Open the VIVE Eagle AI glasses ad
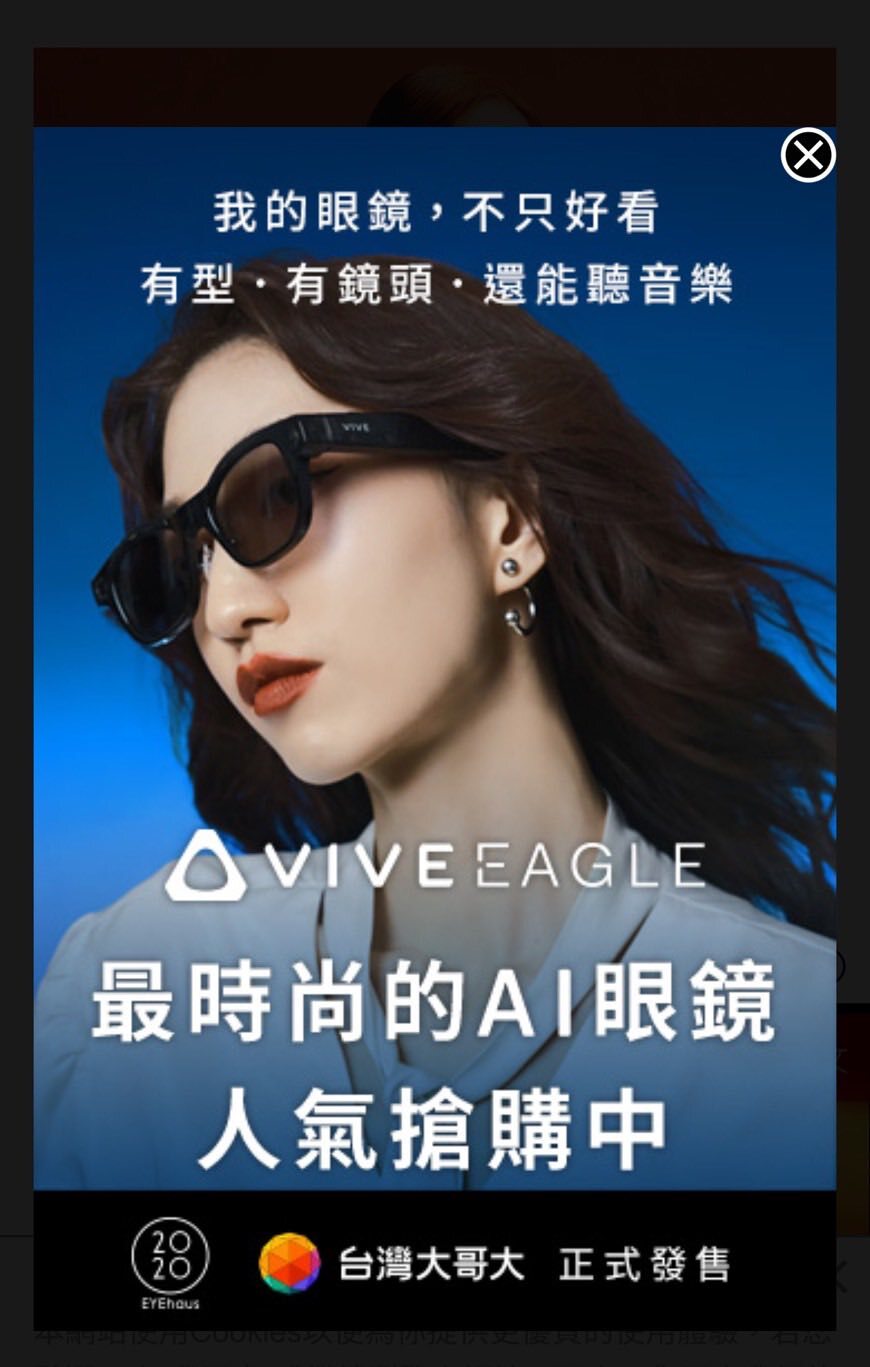The width and height of the screenshot is (870, 1367). pos(434,700)
